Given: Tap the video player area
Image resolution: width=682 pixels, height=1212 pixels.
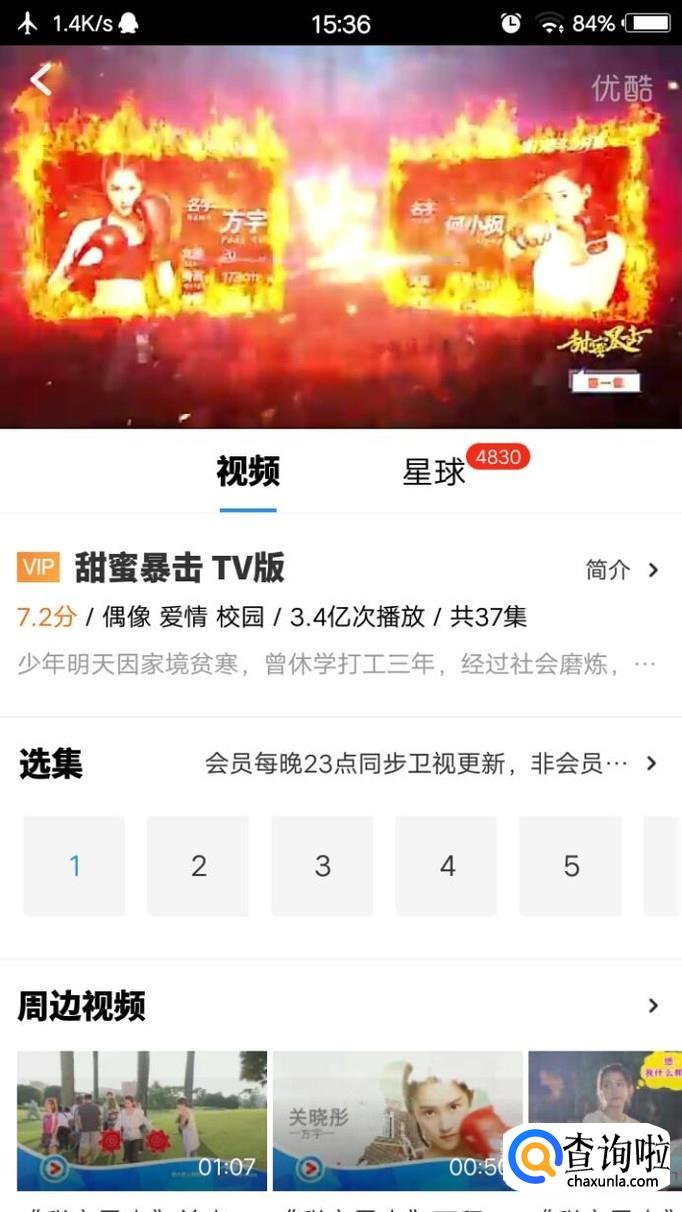Looking at the screenshot, I should pyautogui.click(x=340, y=250).
